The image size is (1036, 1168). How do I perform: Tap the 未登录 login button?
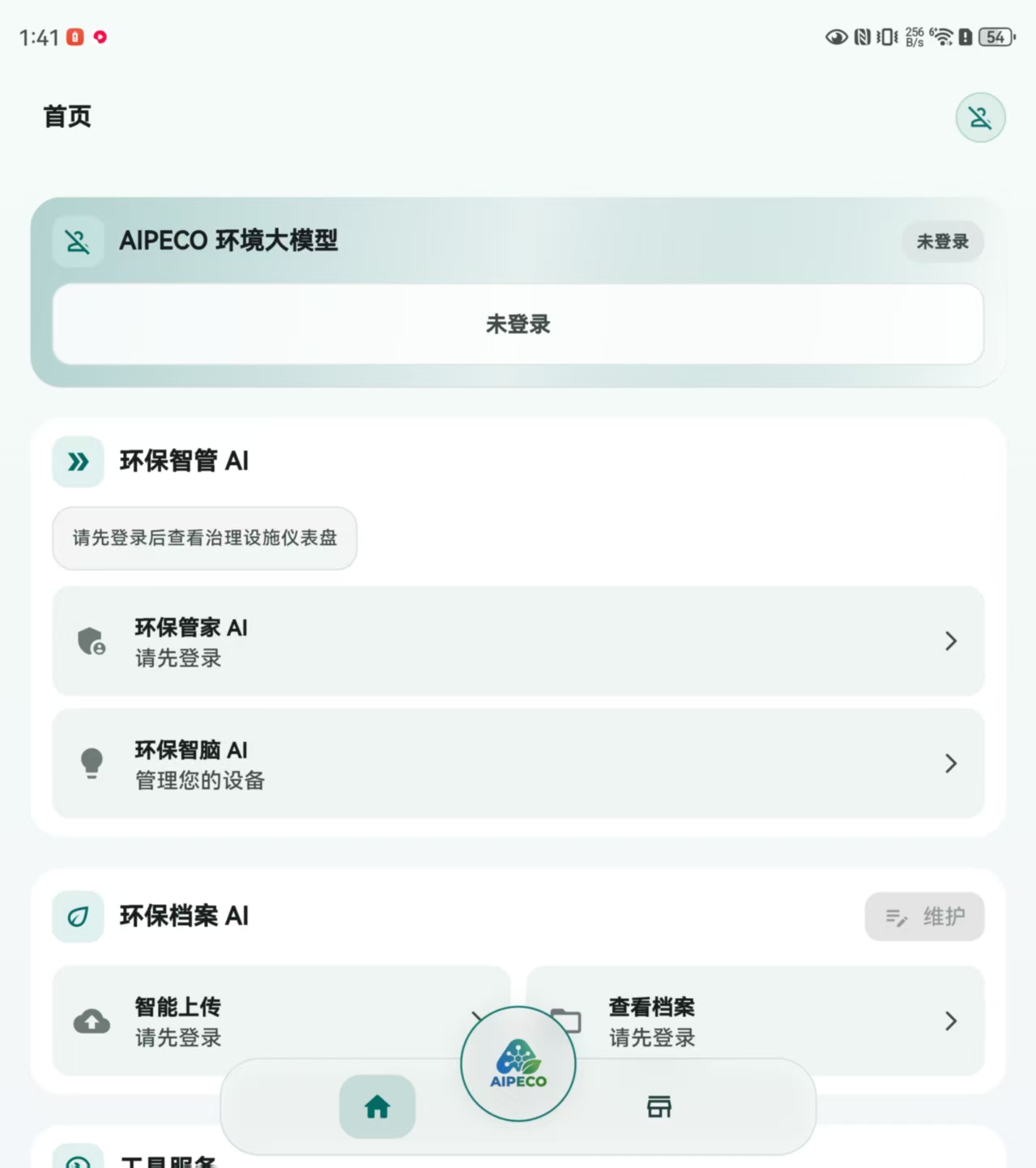pos(518,324)
